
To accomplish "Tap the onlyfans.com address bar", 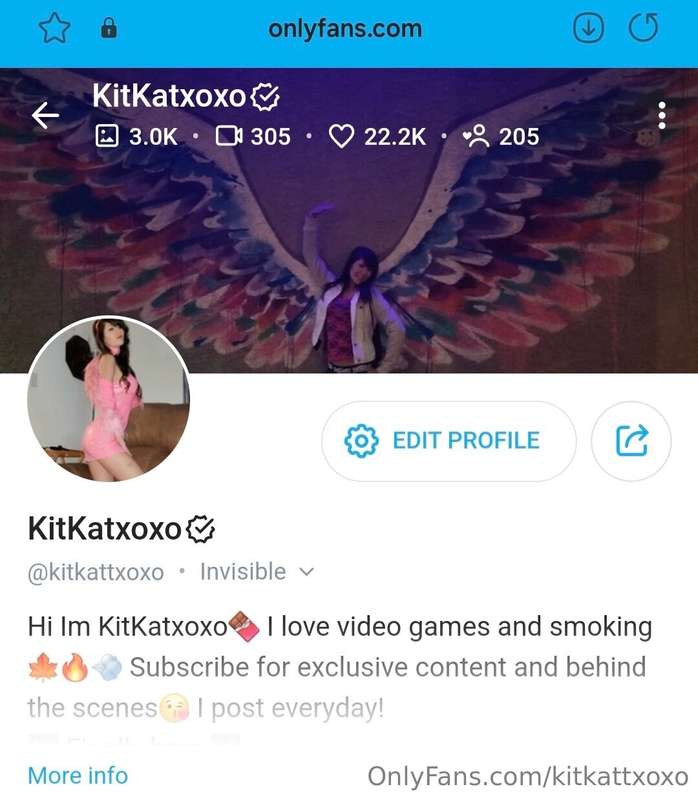I will point(345,29).
